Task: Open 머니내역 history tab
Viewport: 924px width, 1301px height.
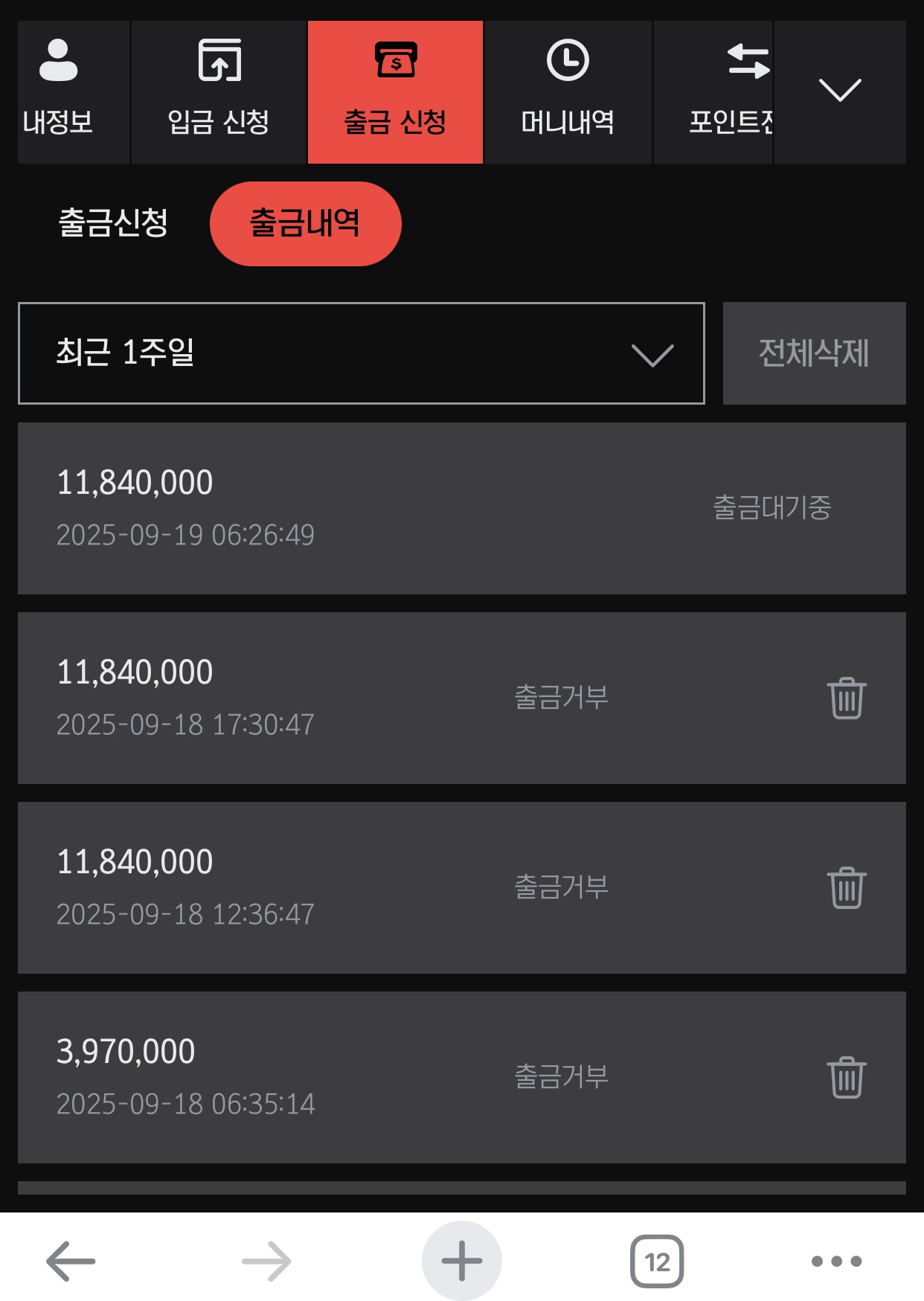Action: point(568,91)
